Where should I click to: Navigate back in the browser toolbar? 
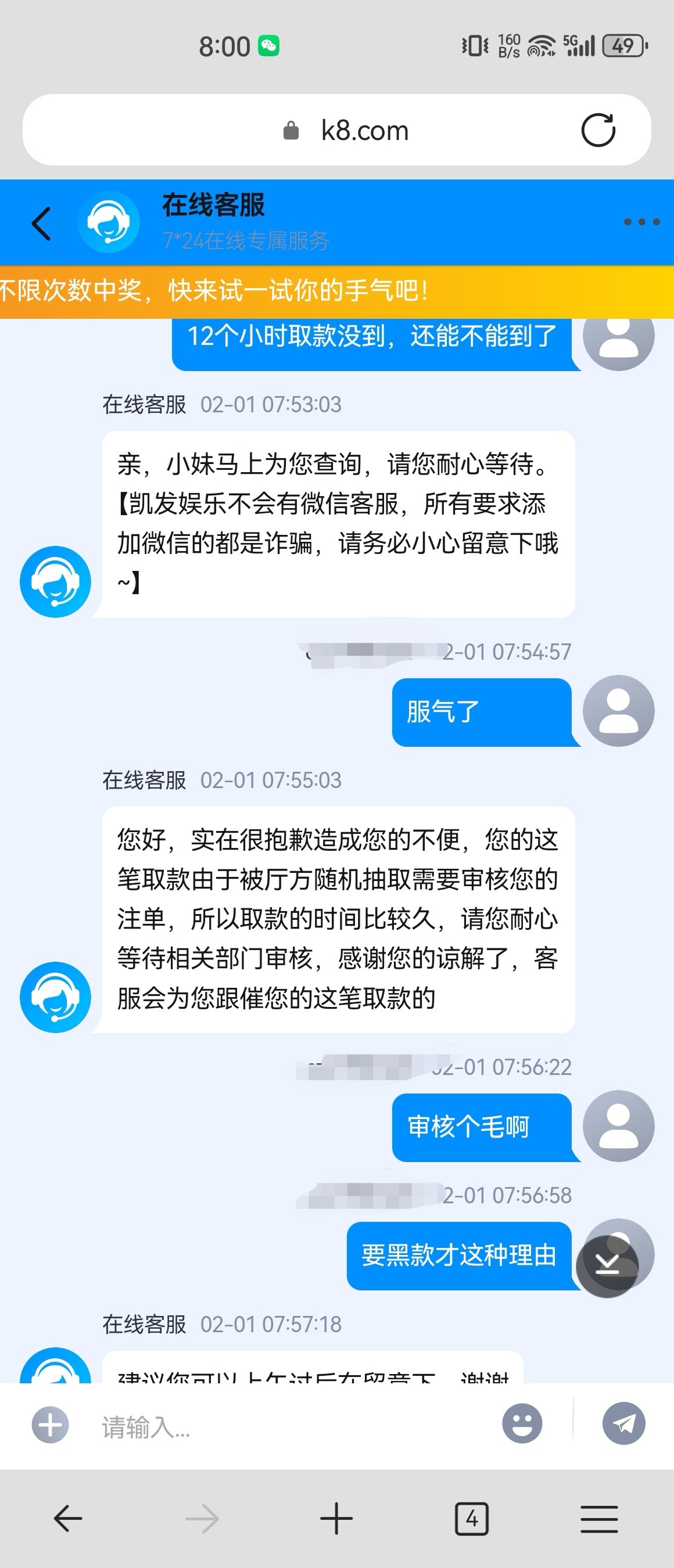pos(68,1519)
